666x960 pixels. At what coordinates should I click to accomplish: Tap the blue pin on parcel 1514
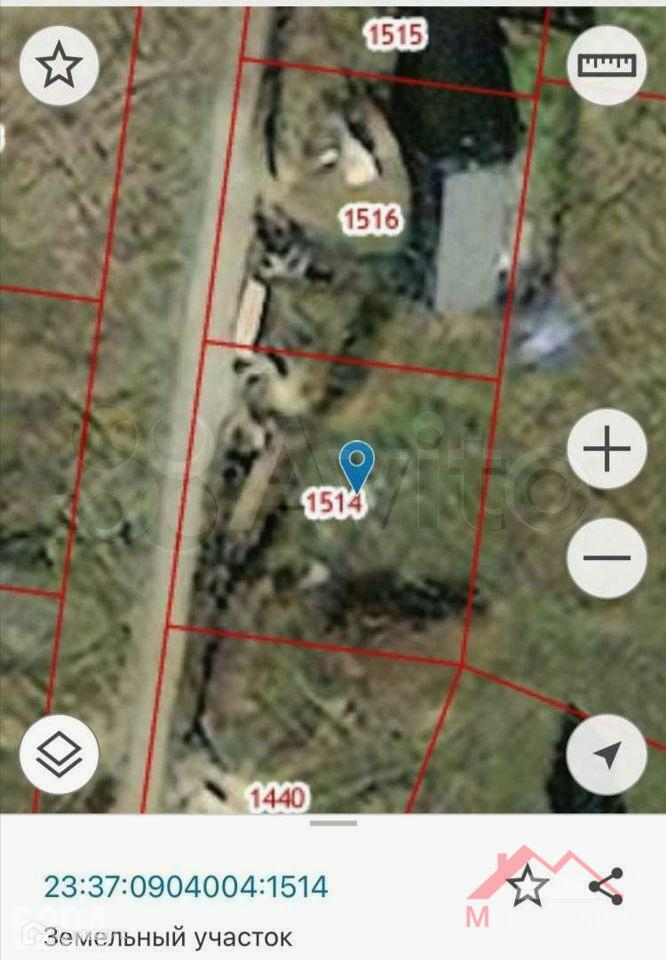(356, 464)
